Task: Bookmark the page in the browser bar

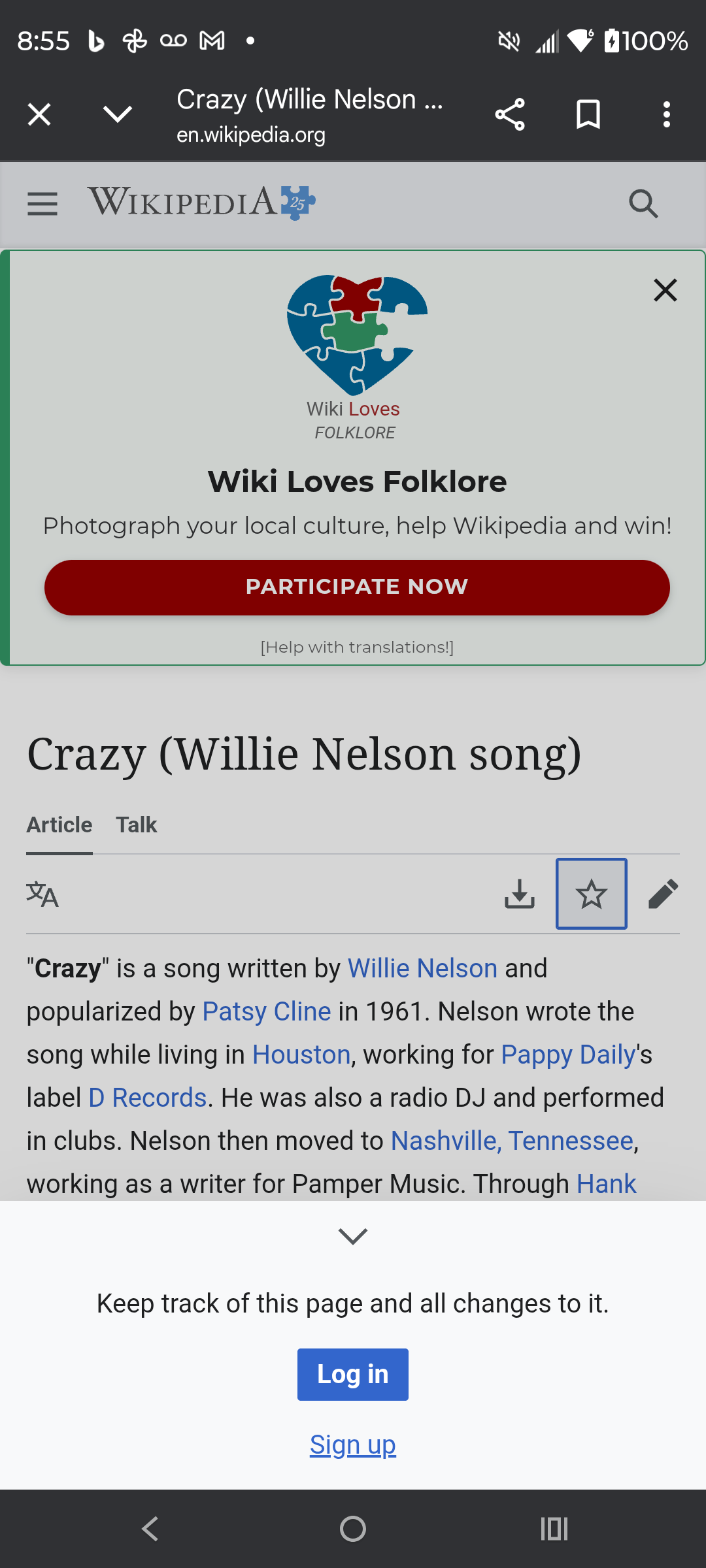Action: coord(588,115)
